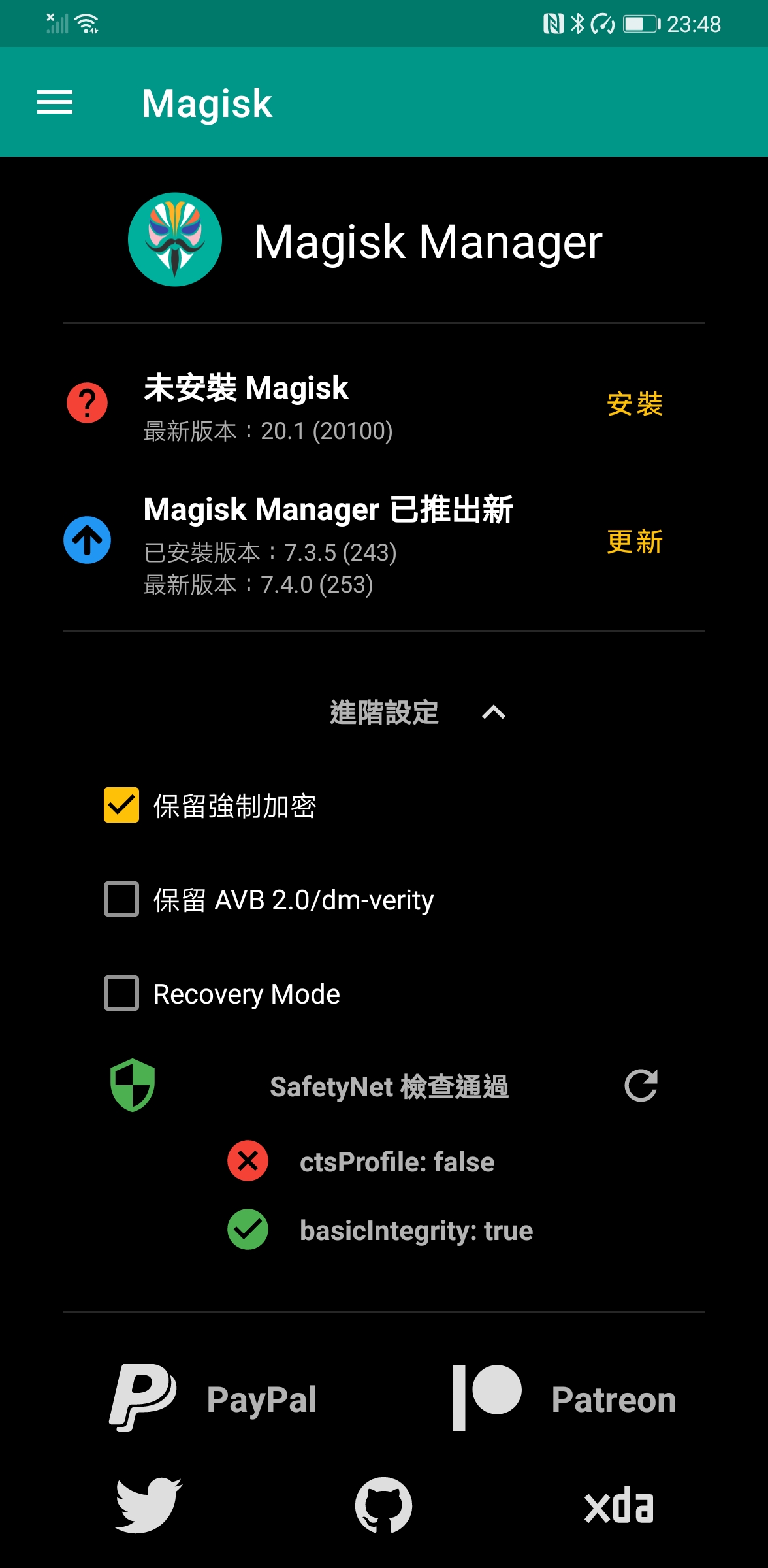Open the navigation drawer menu
Screen dimensions: 768x1568
coord(55,102)
